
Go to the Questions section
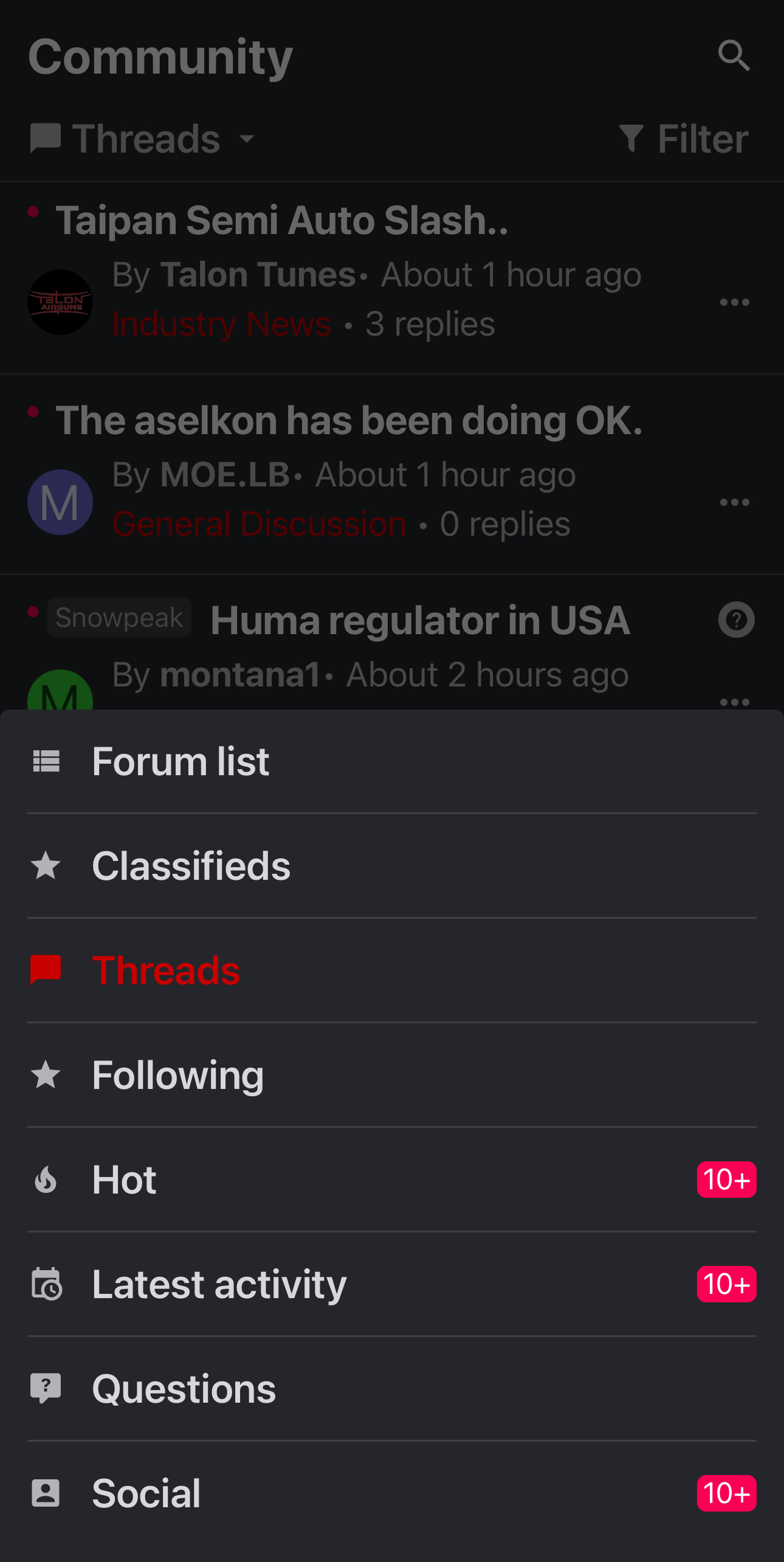392,1389
